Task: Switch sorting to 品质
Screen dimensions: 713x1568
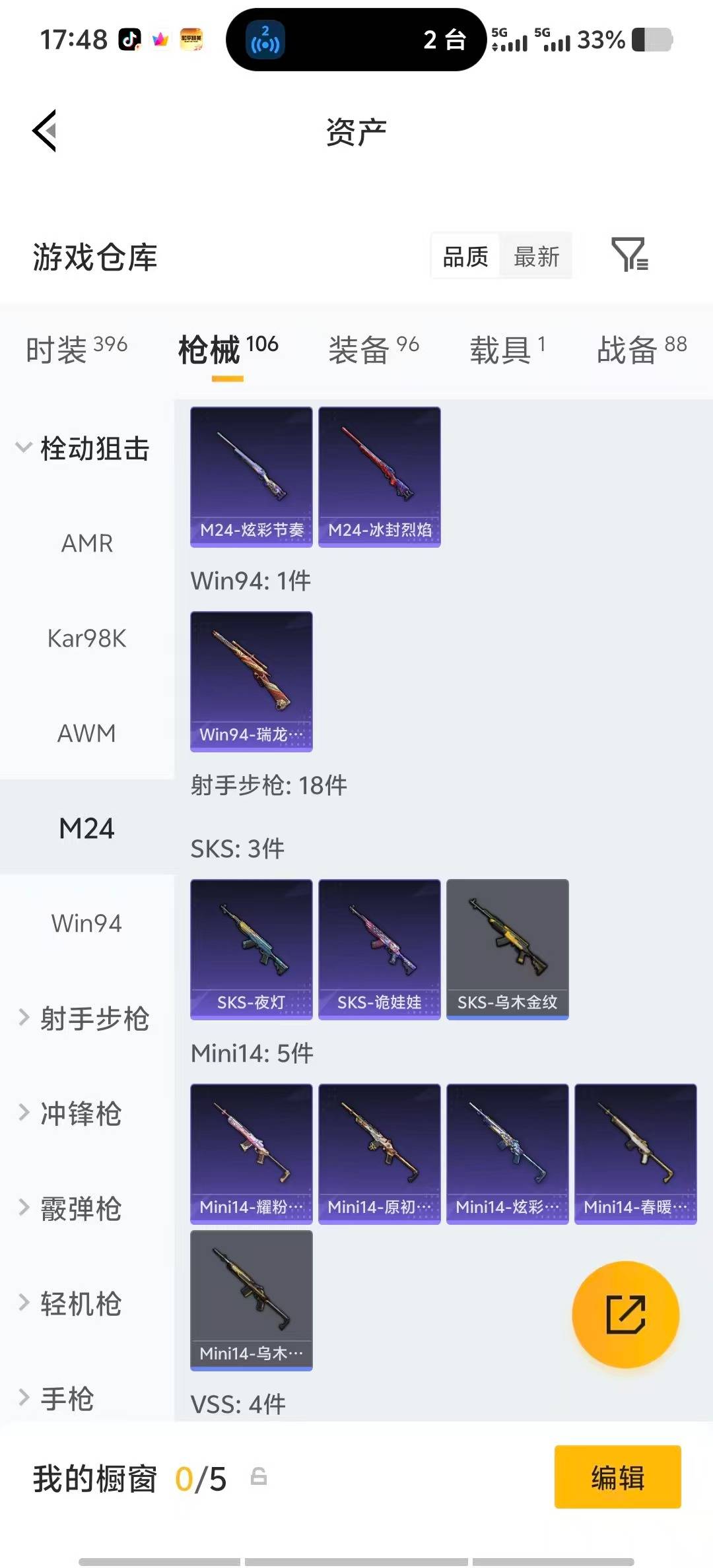Action: click(465, 256)
